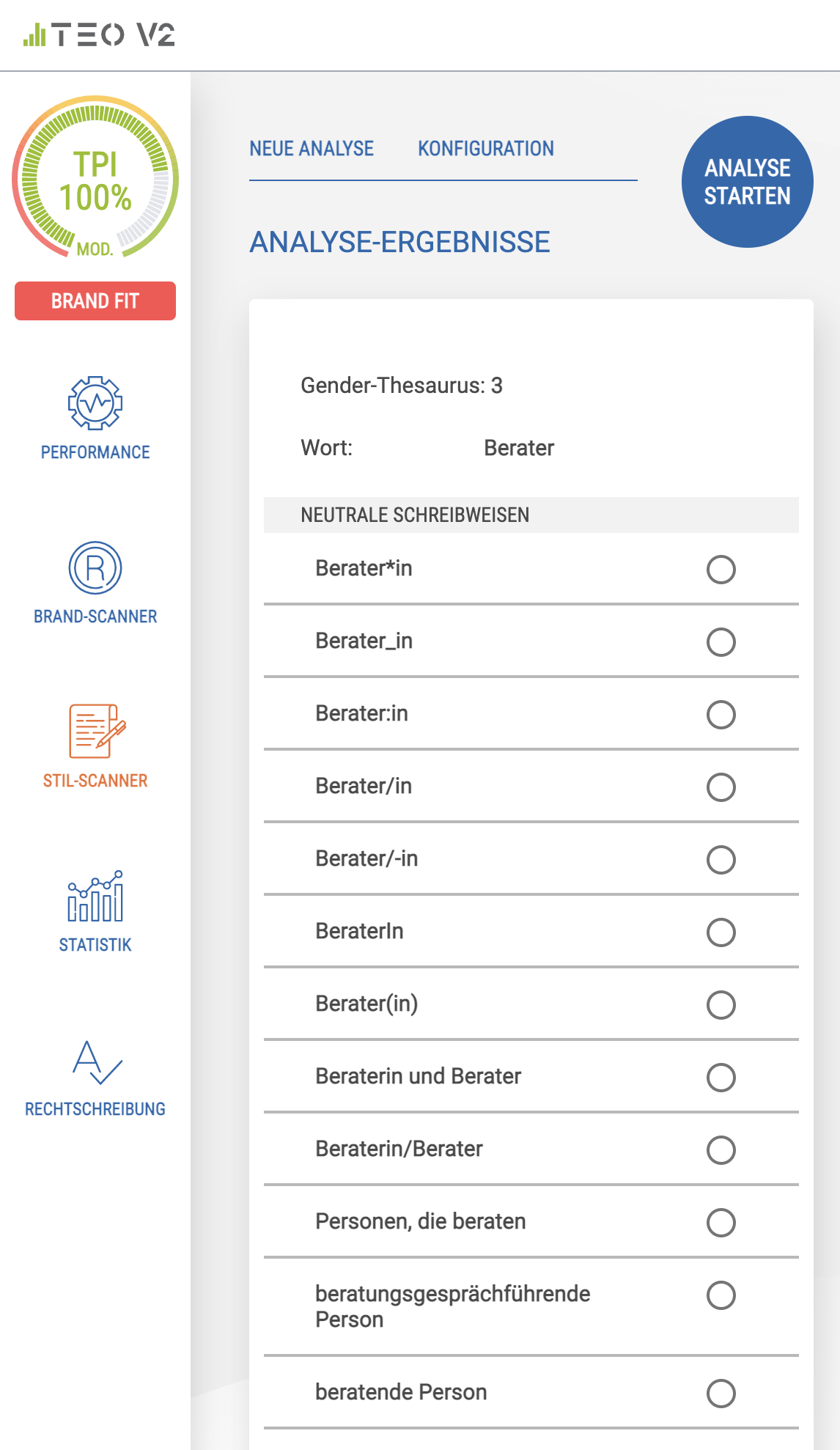
Task: Open the Performance section
Action: pyautogui.click(x=95, y=419)
